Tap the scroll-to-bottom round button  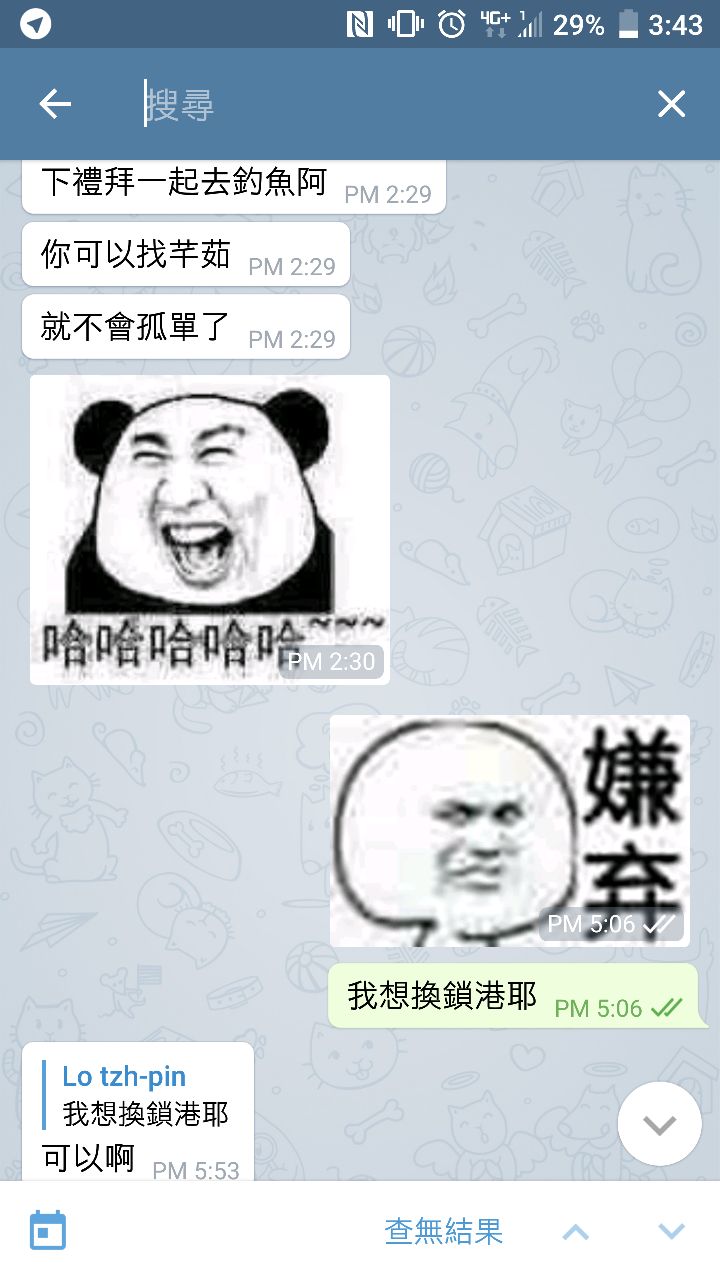click(659, 1124)
